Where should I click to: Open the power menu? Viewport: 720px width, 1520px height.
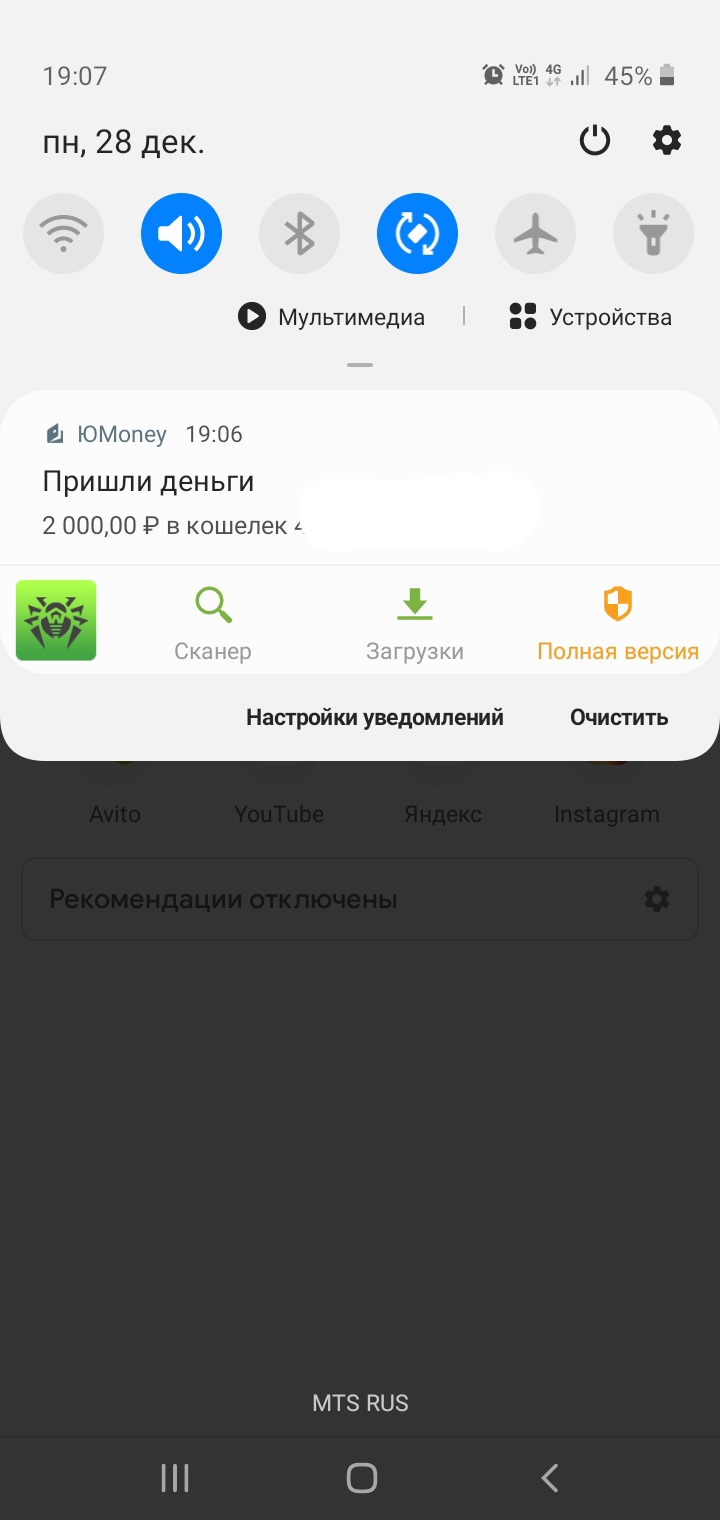tap(595, 141)
